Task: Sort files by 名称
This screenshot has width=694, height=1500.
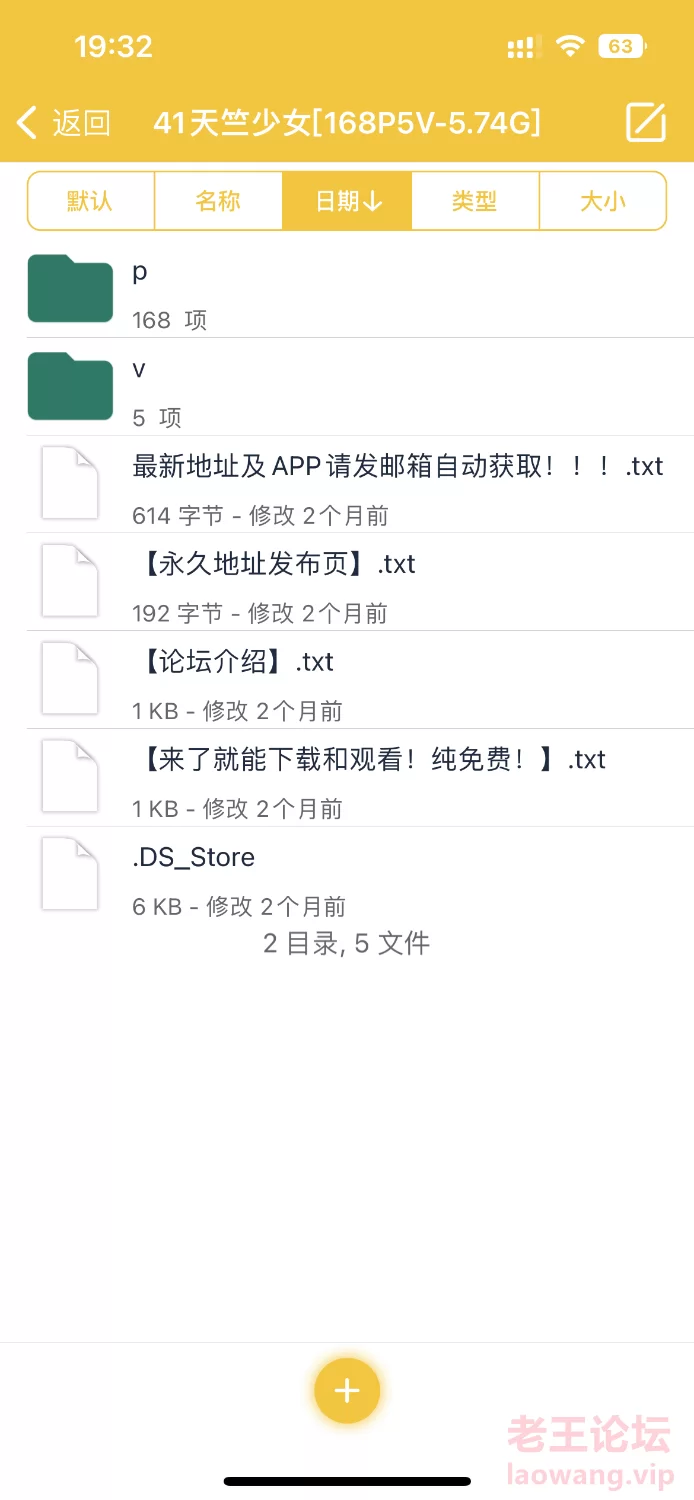Action: [x=219, y=201]
